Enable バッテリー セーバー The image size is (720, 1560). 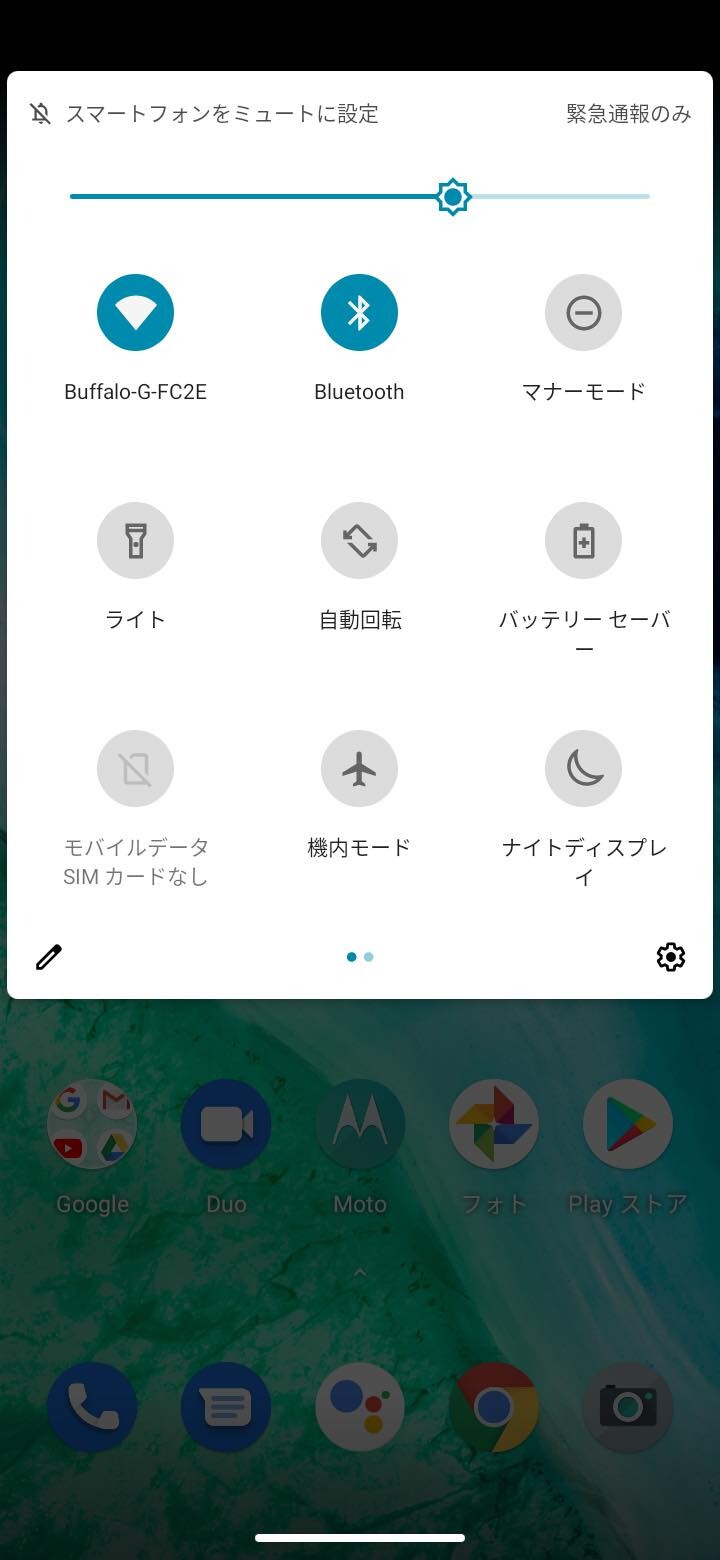(583, 540)
